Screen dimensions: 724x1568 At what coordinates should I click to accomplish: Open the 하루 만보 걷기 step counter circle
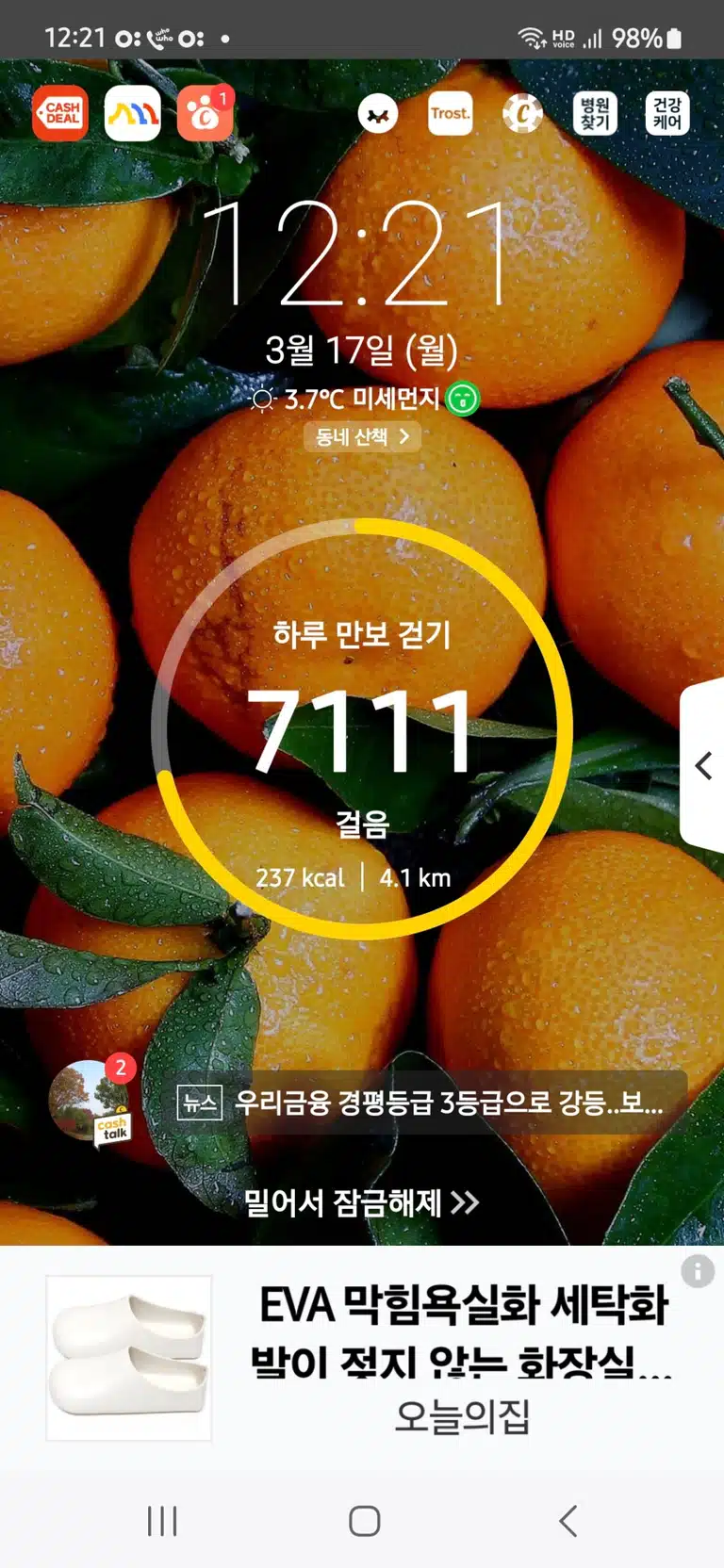[362, 728]
